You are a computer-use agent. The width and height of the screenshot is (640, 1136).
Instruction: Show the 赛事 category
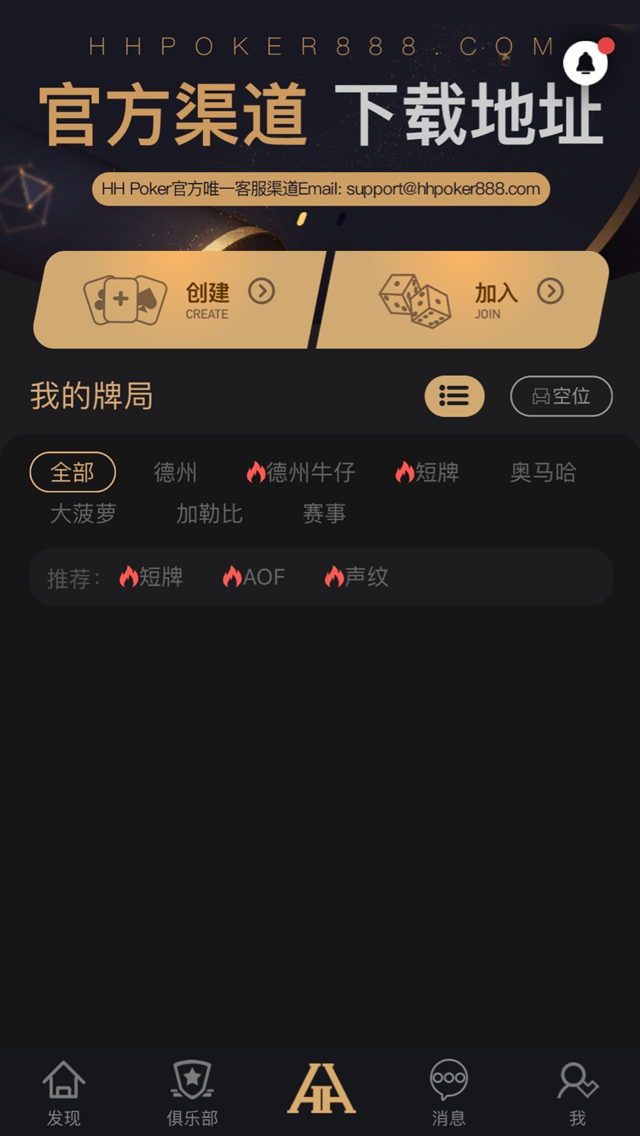click(324, 514)
